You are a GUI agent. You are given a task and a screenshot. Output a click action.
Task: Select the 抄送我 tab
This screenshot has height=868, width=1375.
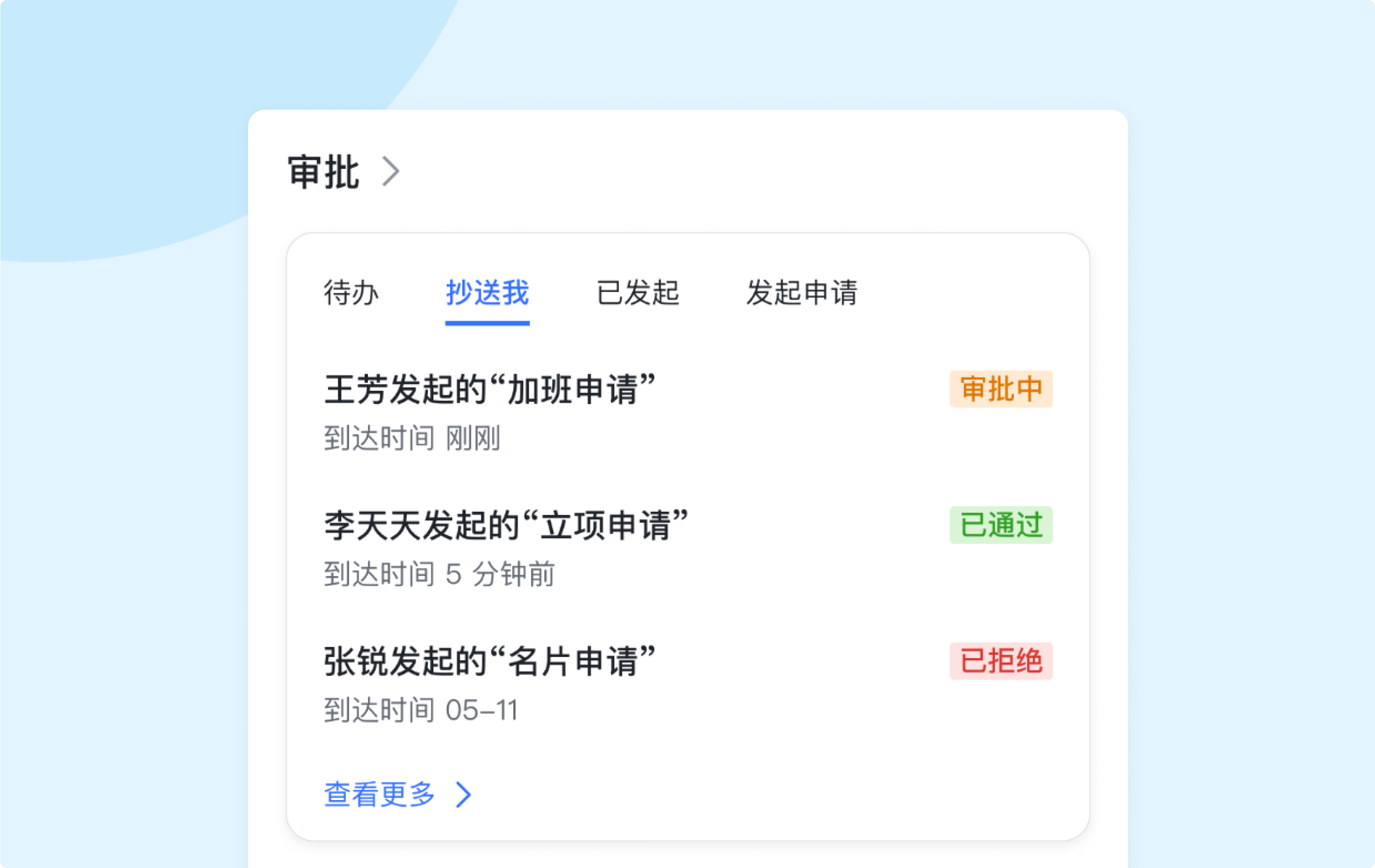tap(487, 293)
